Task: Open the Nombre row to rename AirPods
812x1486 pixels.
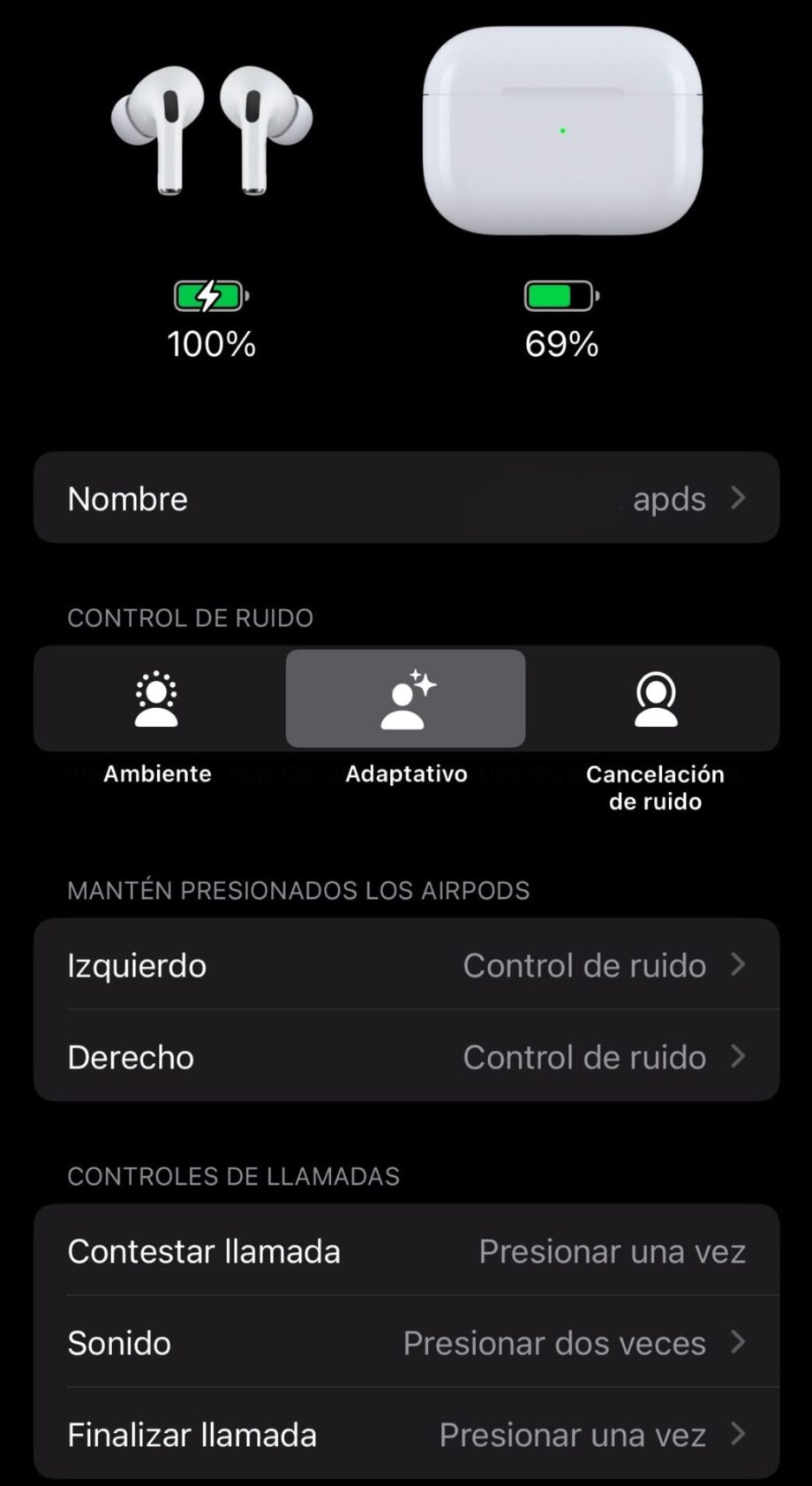Action: [x=406, y=498]
